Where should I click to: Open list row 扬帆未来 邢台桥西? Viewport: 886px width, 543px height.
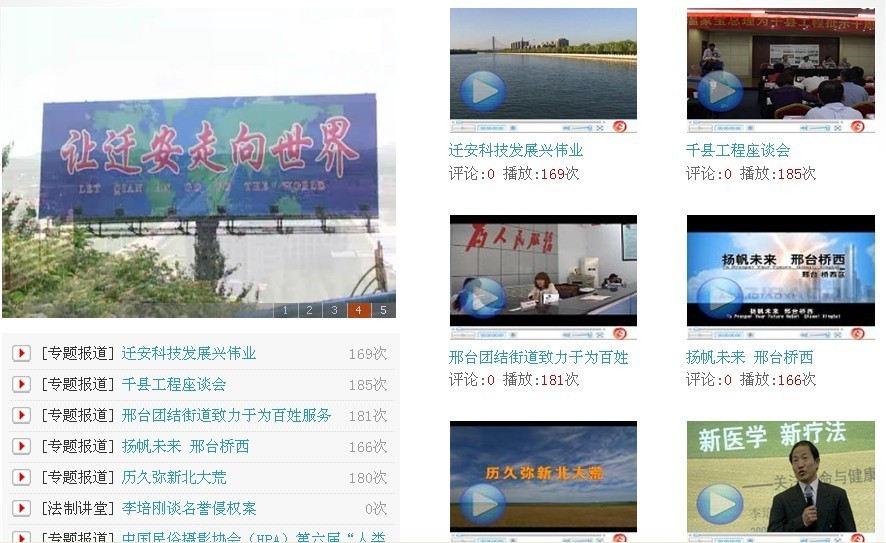(x=185, y=446)
